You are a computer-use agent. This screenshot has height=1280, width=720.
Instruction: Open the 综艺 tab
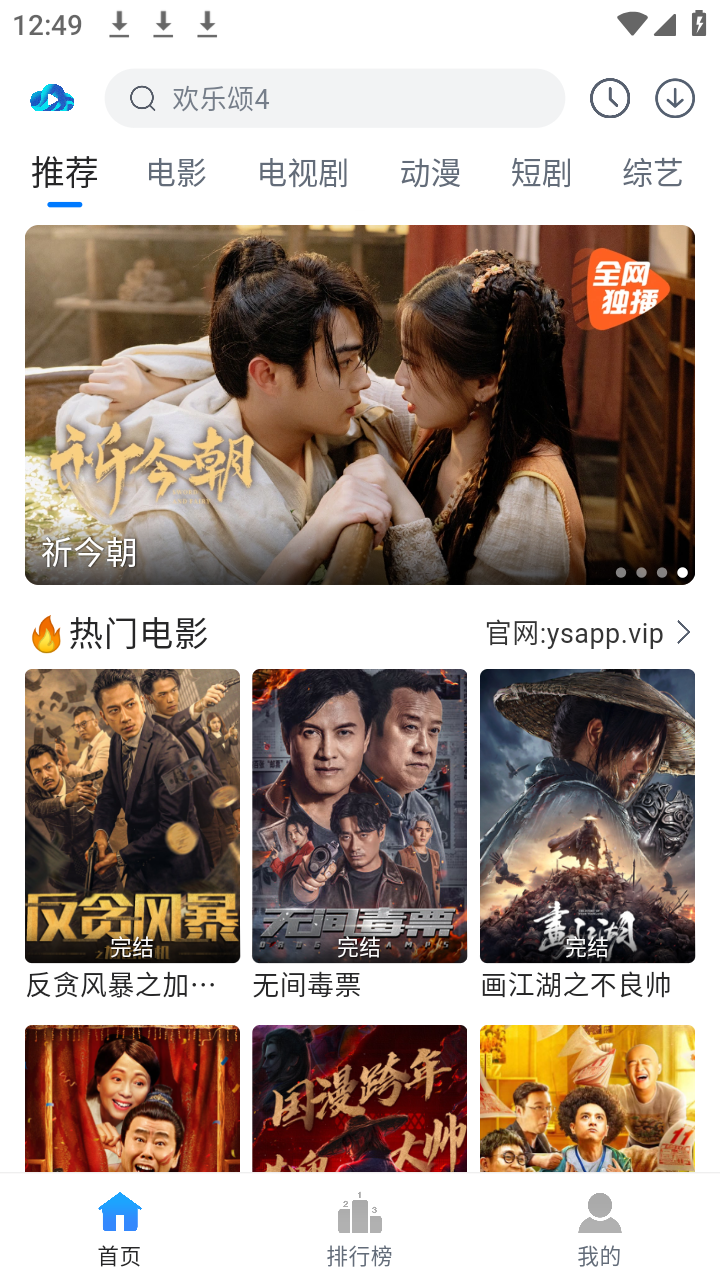652,173
